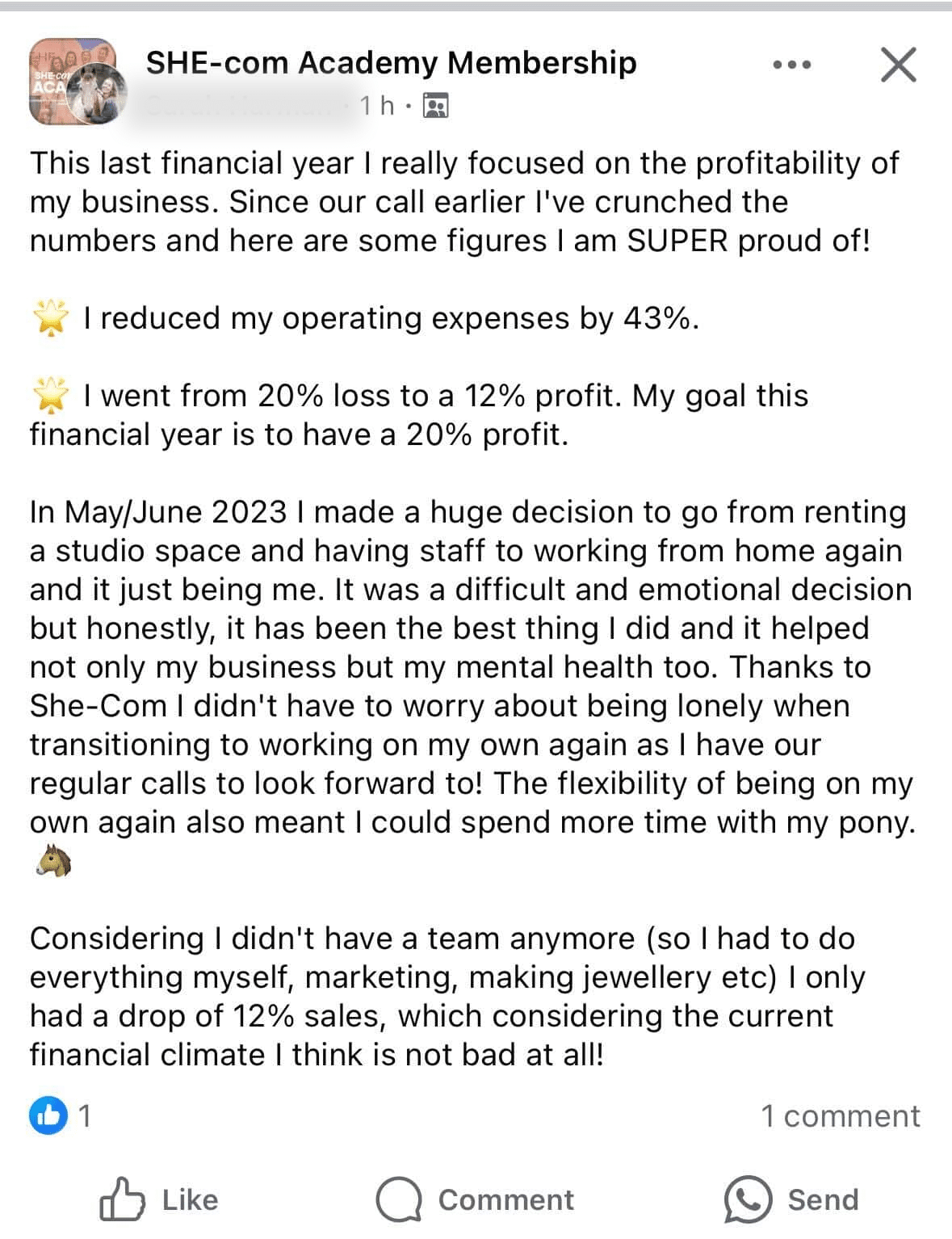Like this post

(159, 1199)
